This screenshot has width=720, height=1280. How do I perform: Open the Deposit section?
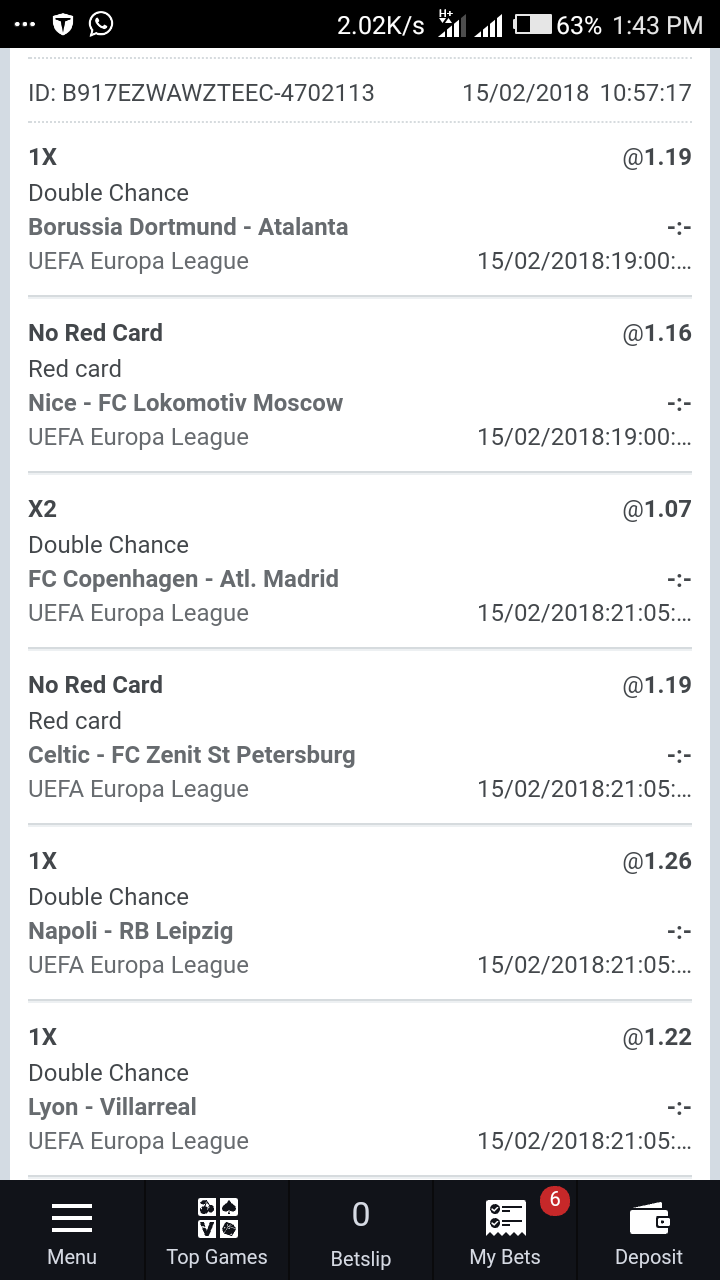point(649,1232)
